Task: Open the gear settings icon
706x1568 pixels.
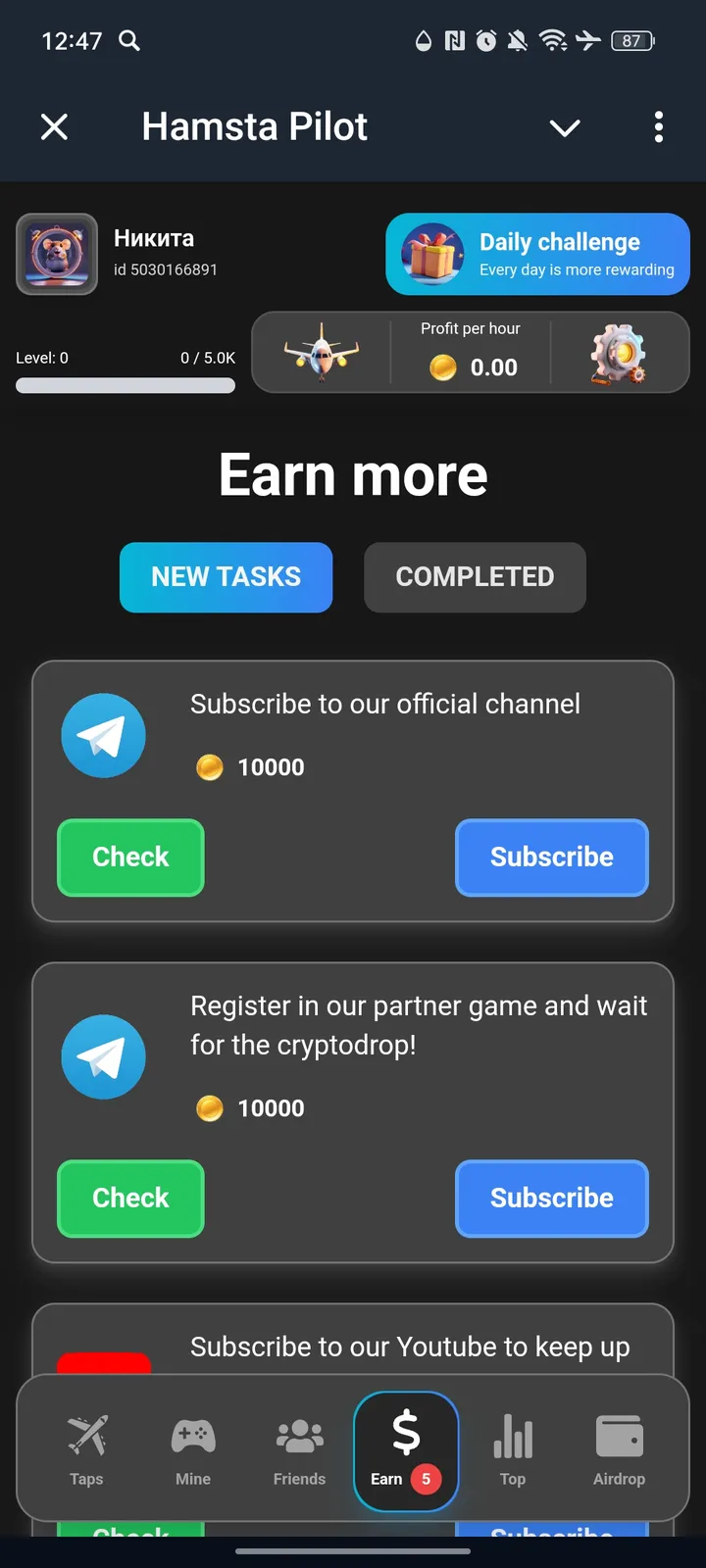Action: coord(618,353)
